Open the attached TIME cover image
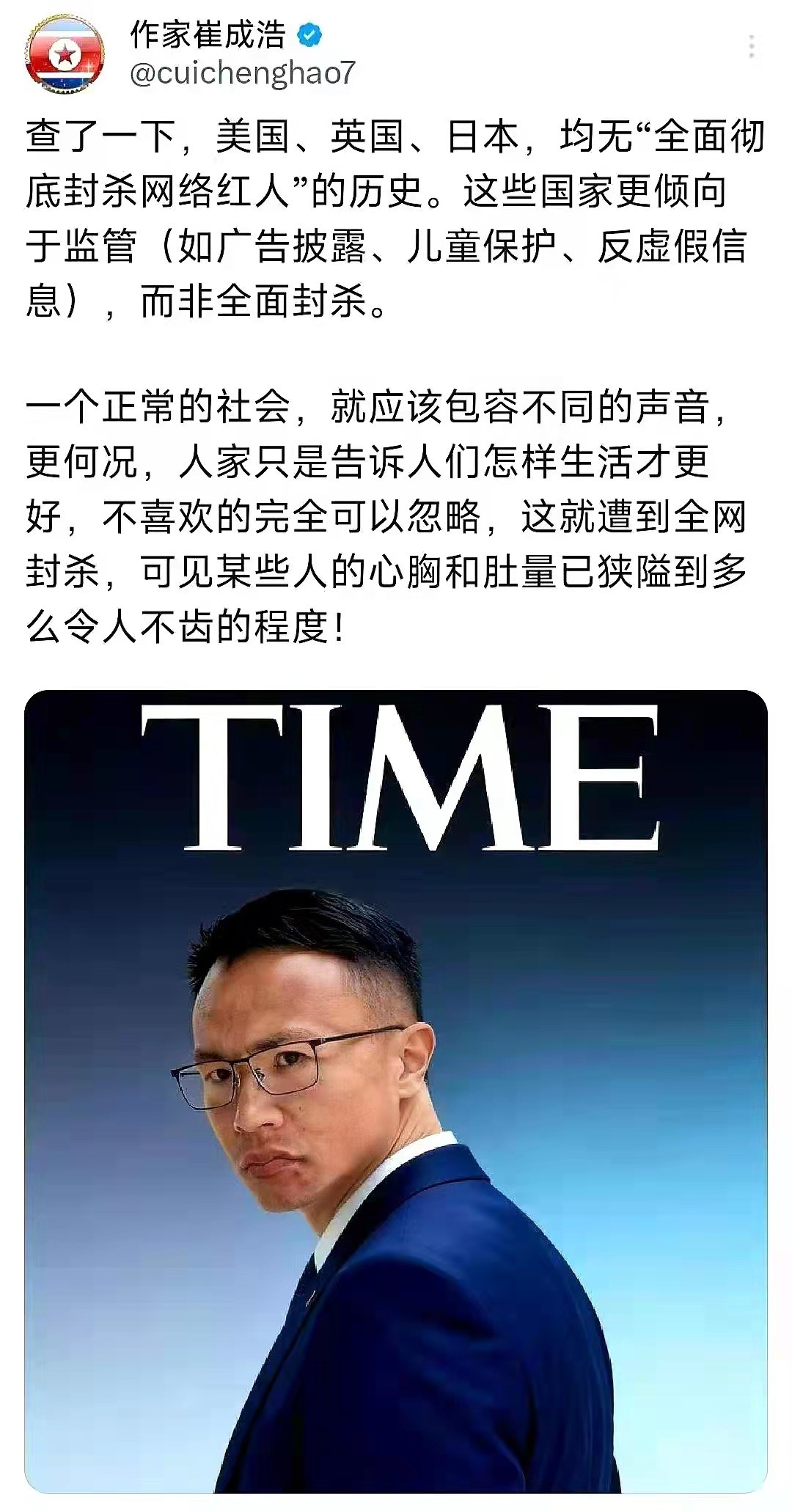The height and width of the screenshot is (1512, 792). coord(396,1091)
